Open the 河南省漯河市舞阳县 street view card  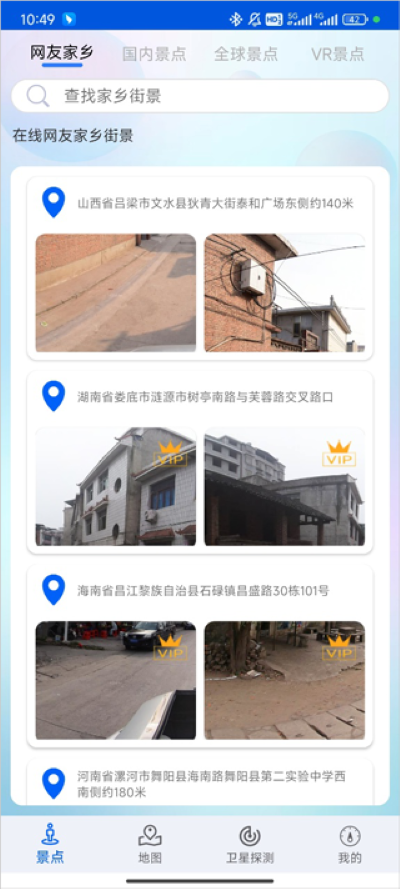click(200, 782)
